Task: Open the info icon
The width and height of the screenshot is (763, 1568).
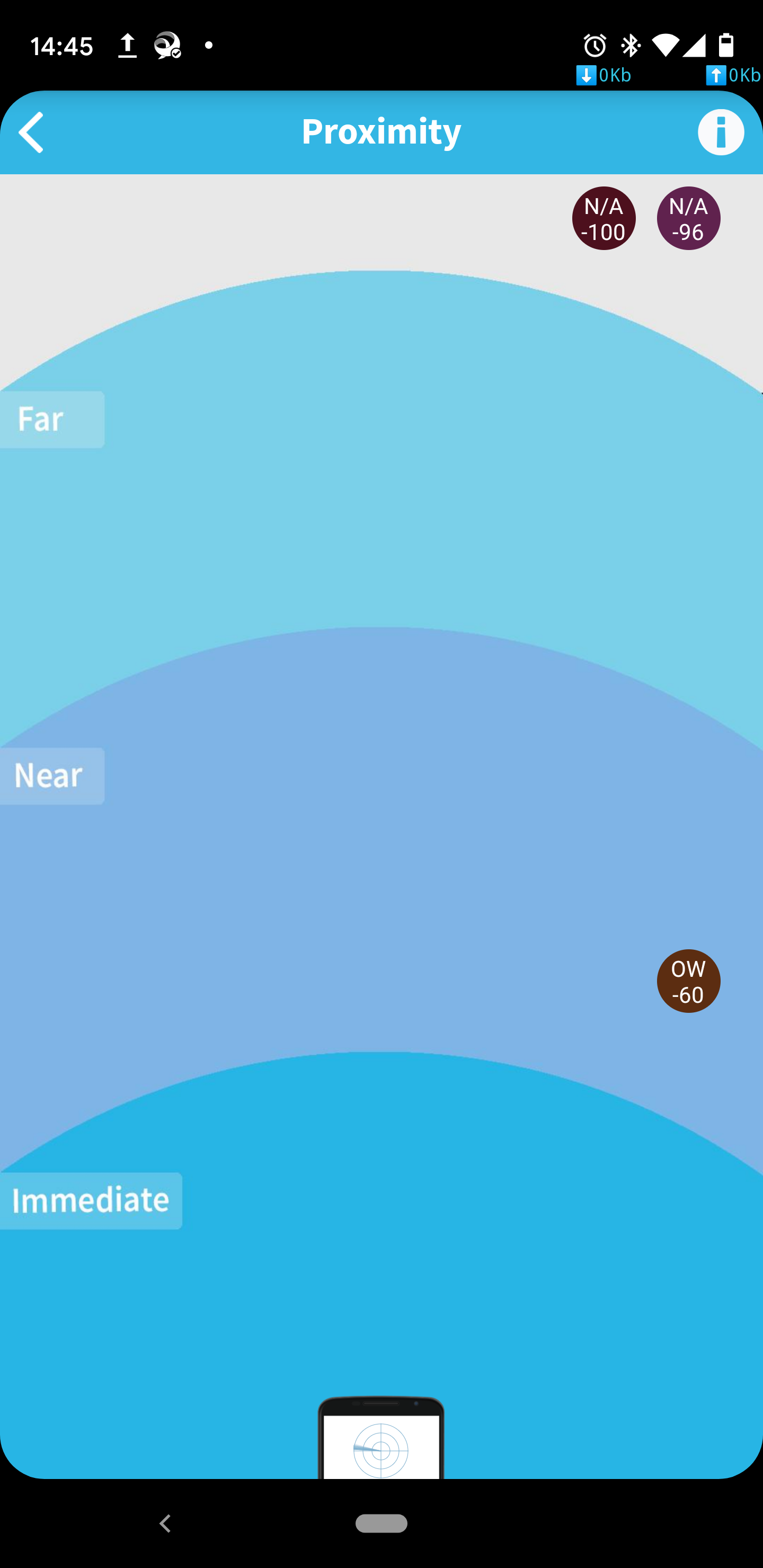Action: pos(721,132)
